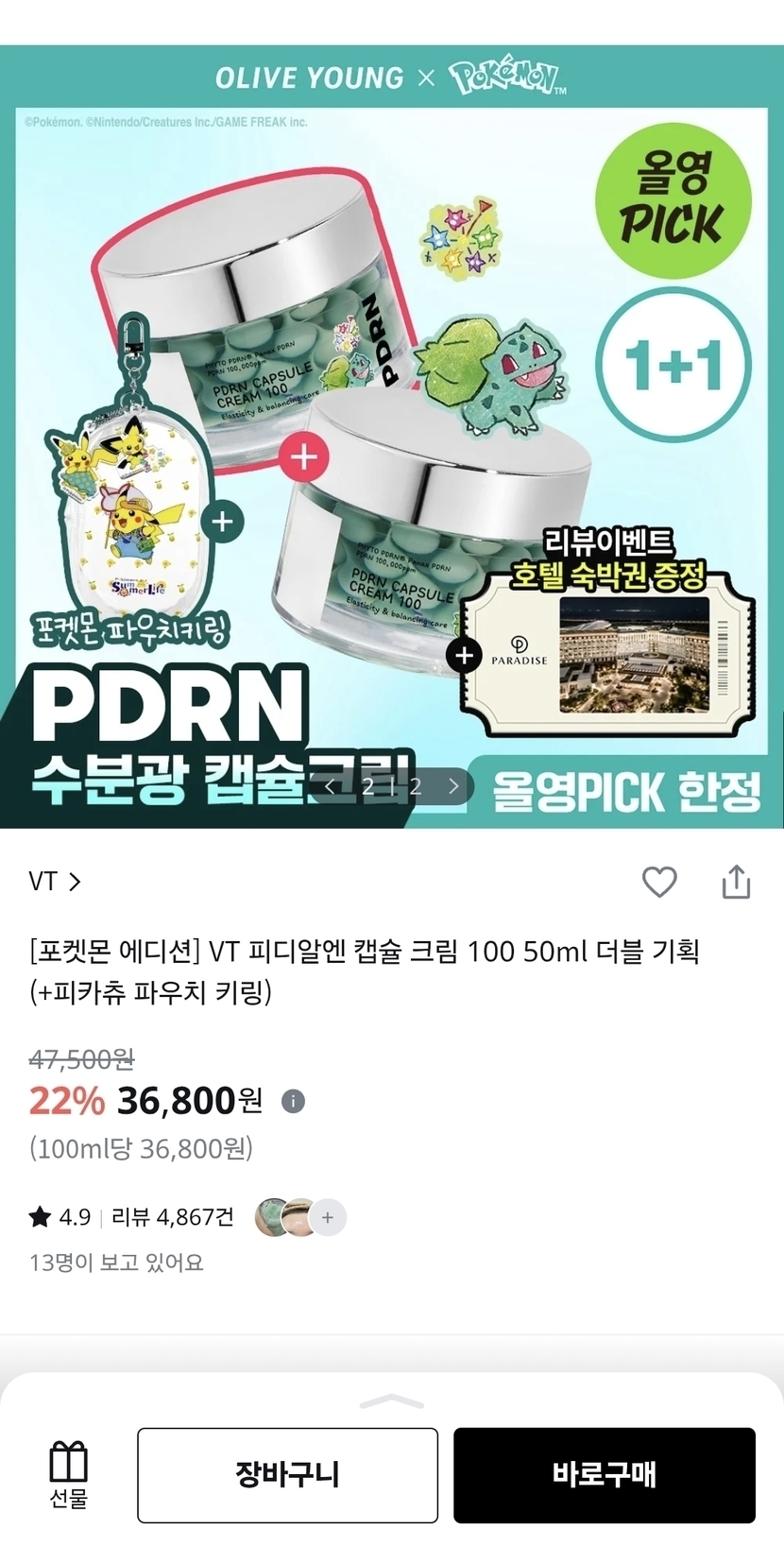Add to cart with 장바구니 button
This screenshot has width=784, height=1546.
coord(287,1475)
